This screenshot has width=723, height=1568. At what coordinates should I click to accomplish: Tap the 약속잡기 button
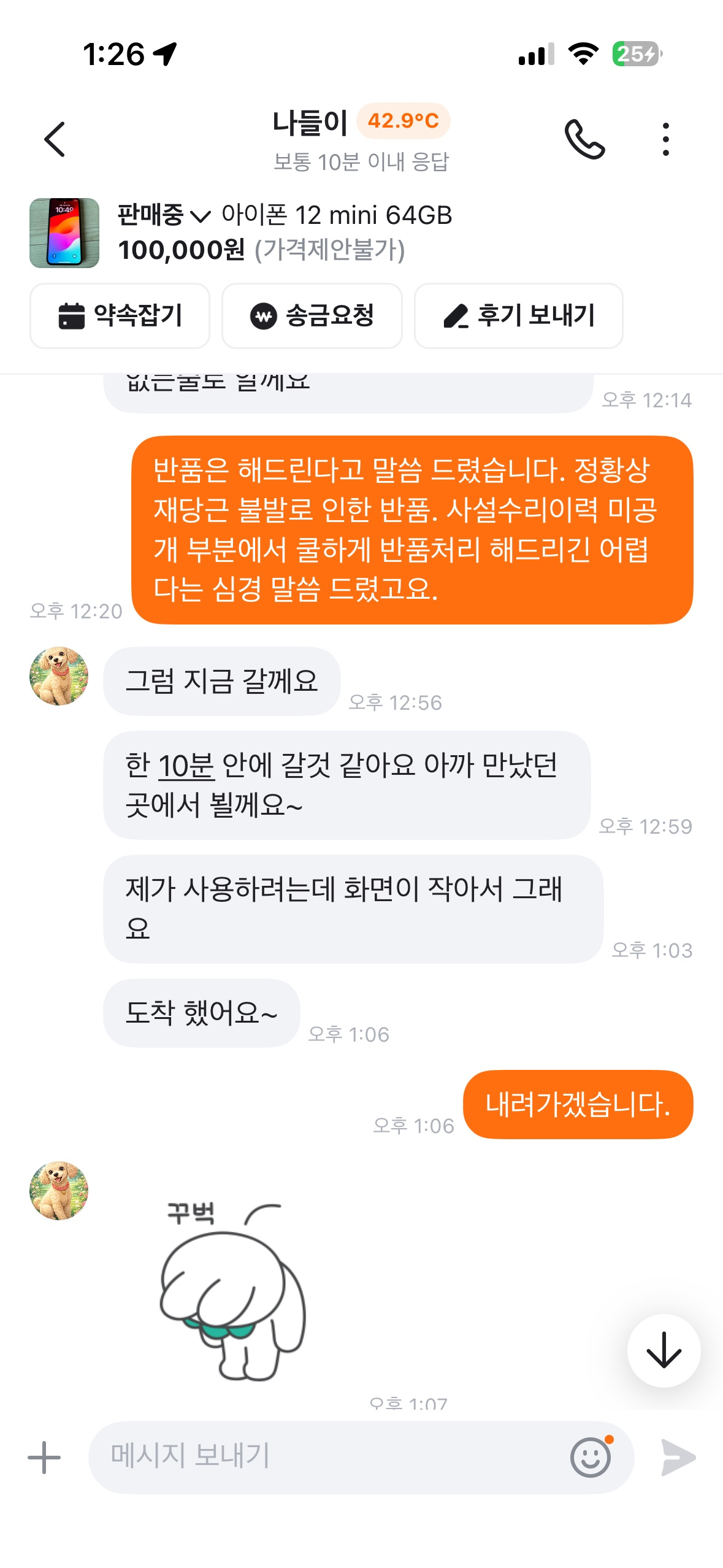[x=120, y=316]
